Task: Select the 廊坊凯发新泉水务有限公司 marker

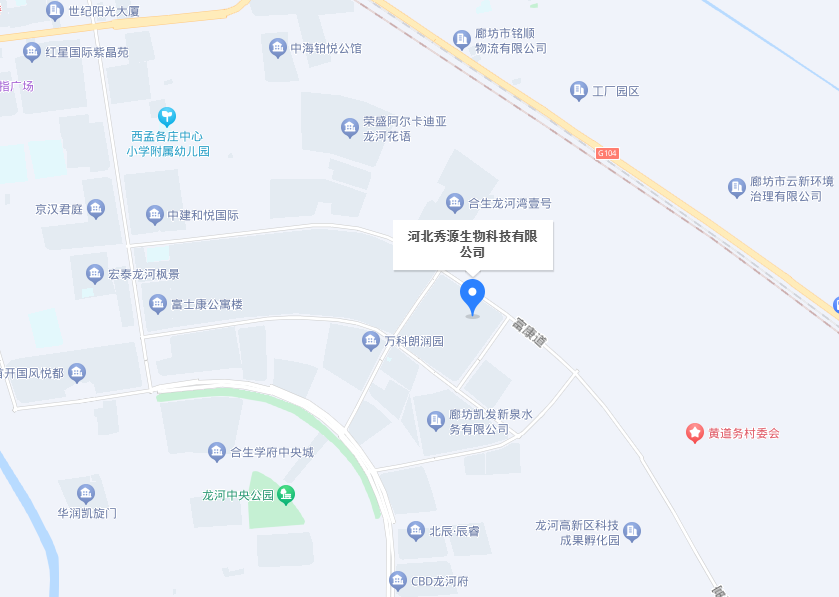Action: click(x=435, y=421)
